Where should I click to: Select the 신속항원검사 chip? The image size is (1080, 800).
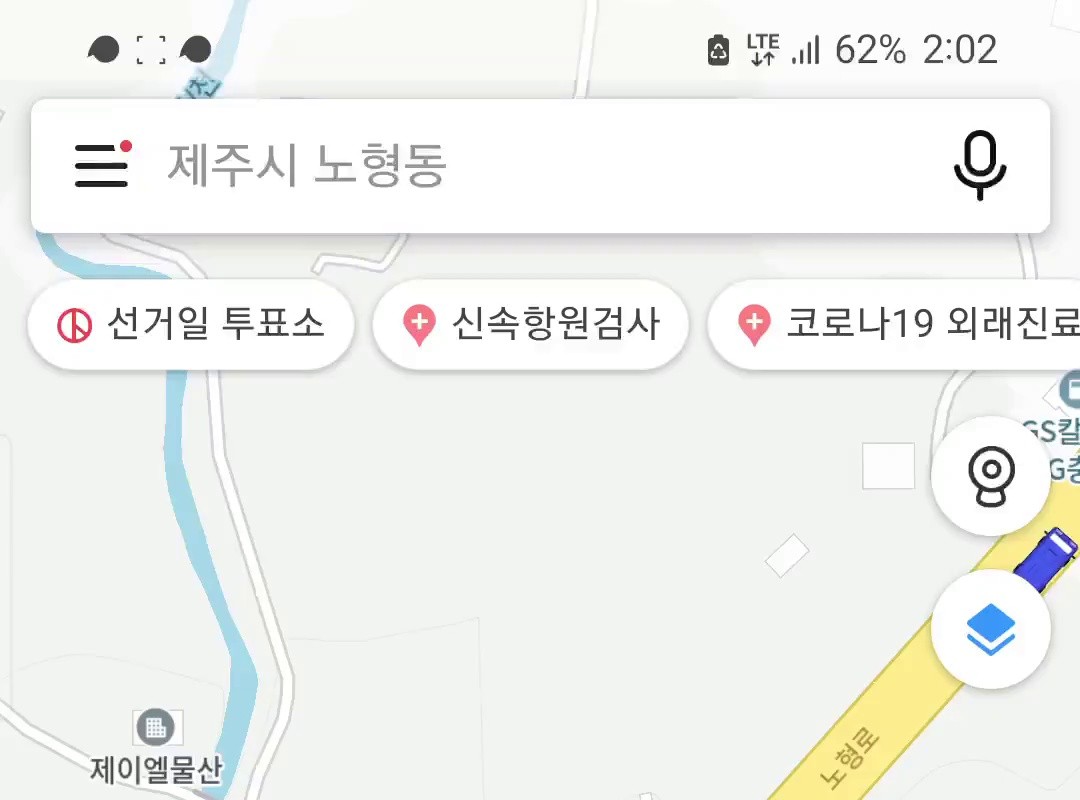tap(530, 324)
